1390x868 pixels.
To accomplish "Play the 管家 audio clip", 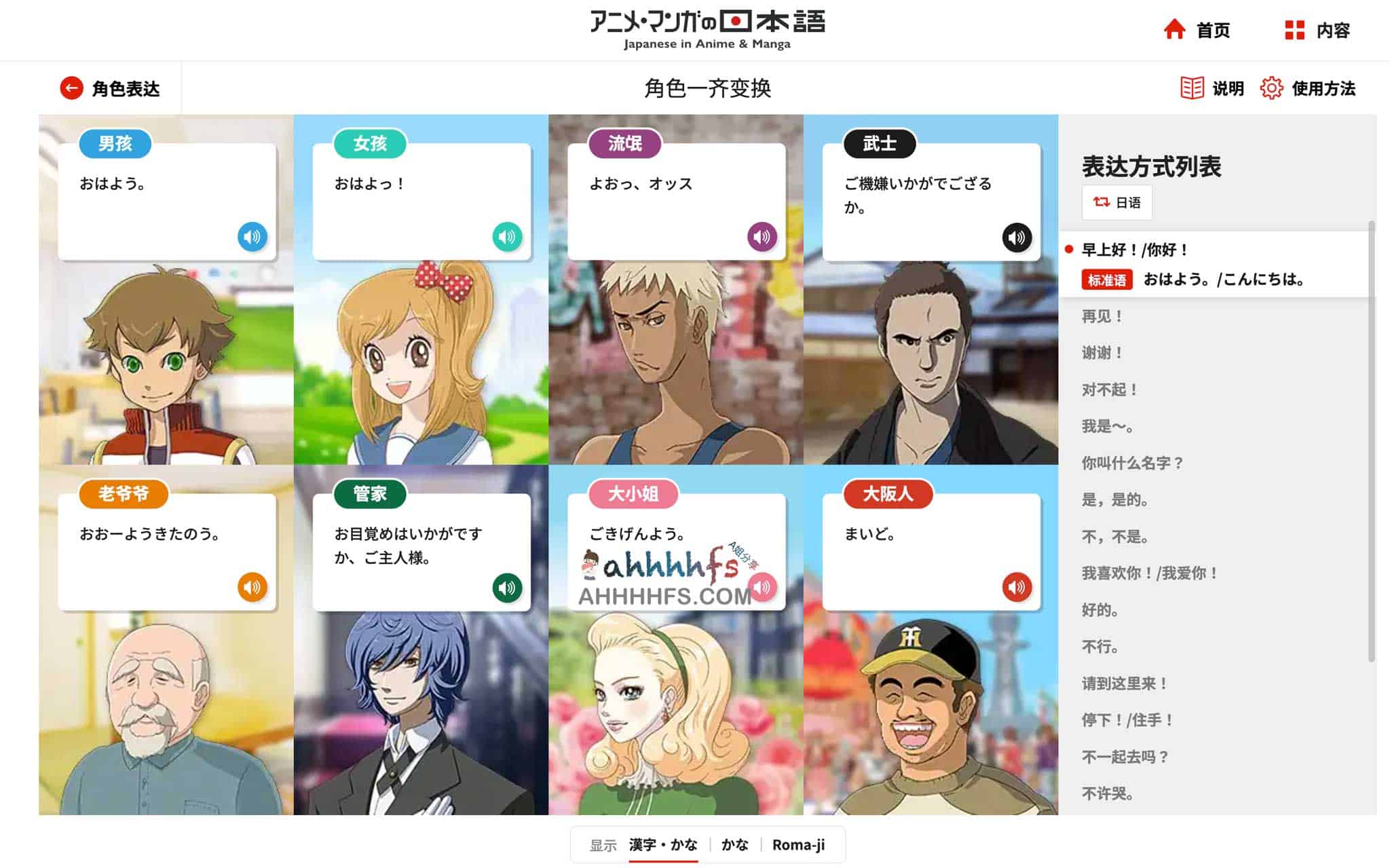I will click(x=507, y=587).
